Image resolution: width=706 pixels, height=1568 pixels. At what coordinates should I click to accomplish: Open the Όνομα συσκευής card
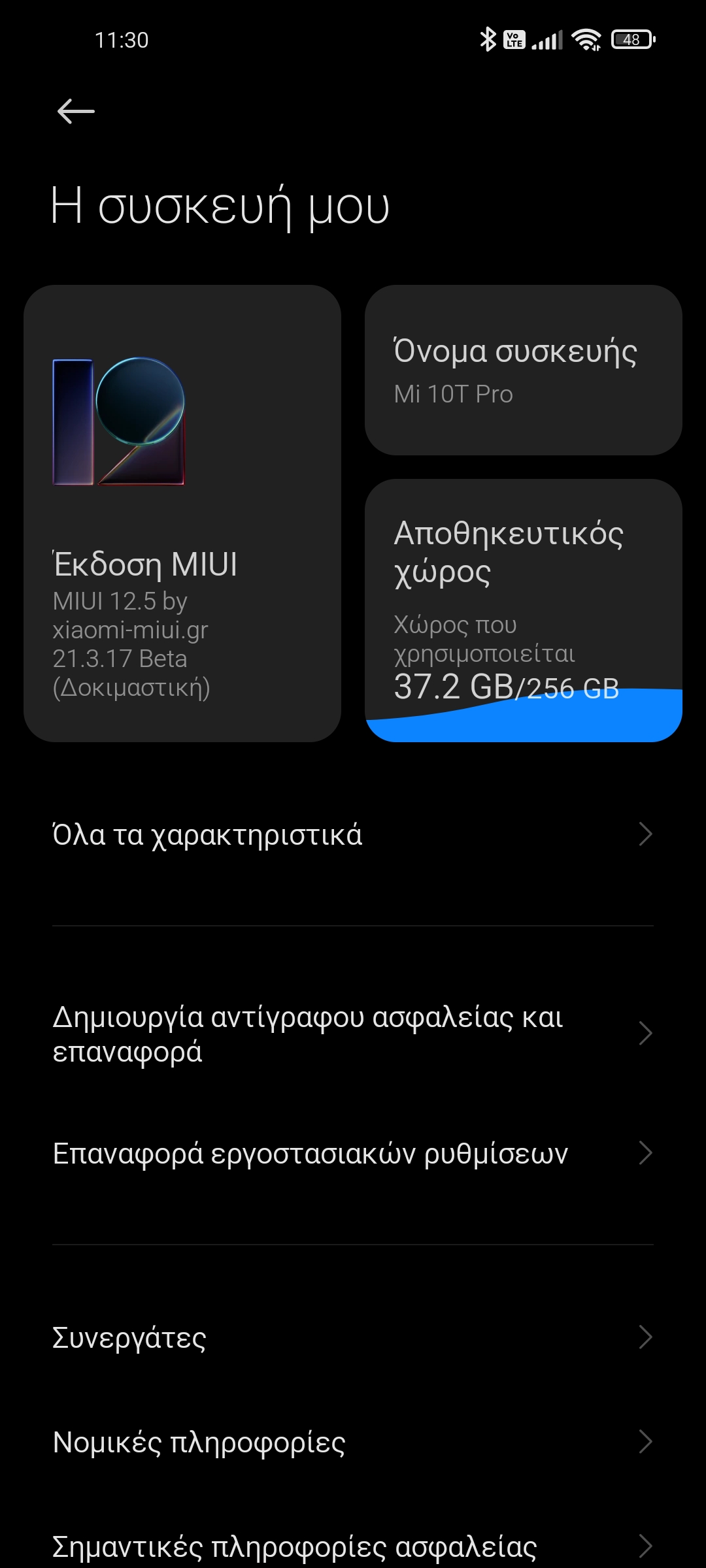coord(523,370)
